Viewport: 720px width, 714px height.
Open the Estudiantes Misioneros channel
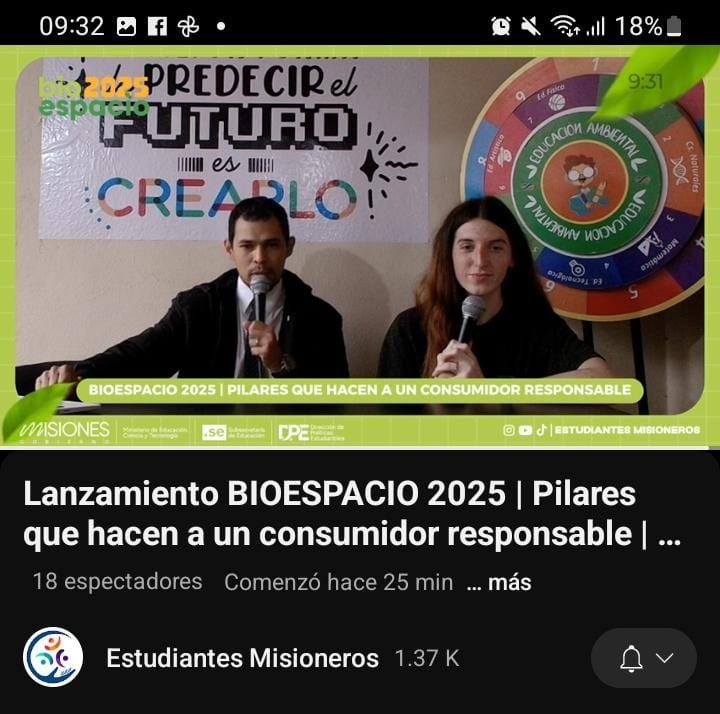pos(242,658)
